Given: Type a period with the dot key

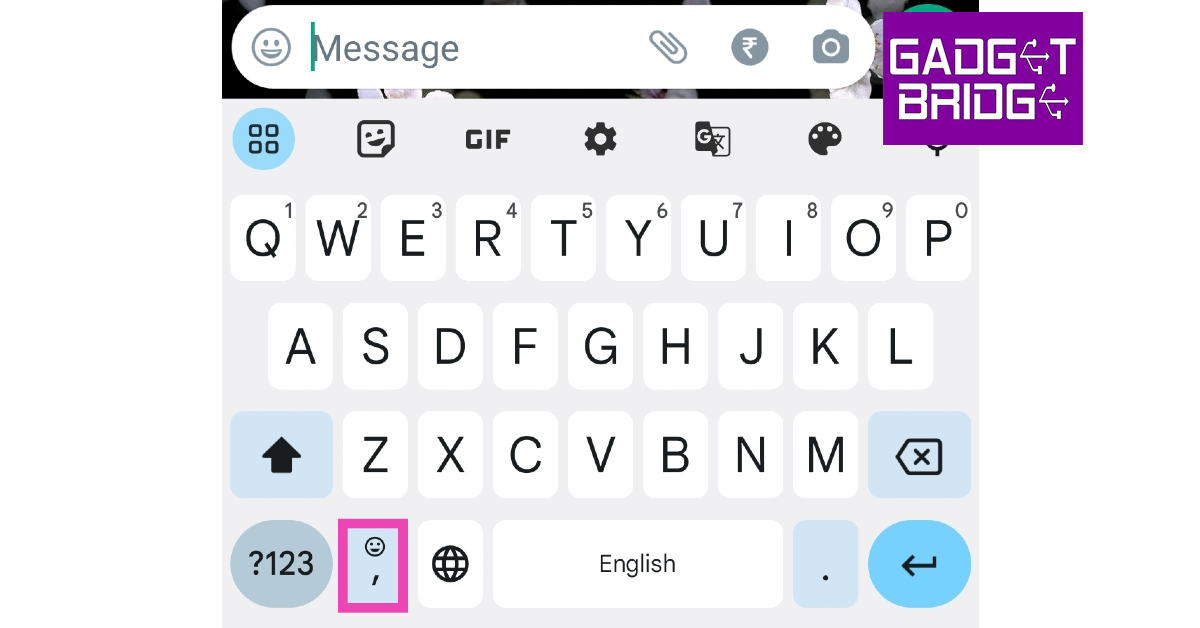Looking at the screenshot, I should click(825, 564).
